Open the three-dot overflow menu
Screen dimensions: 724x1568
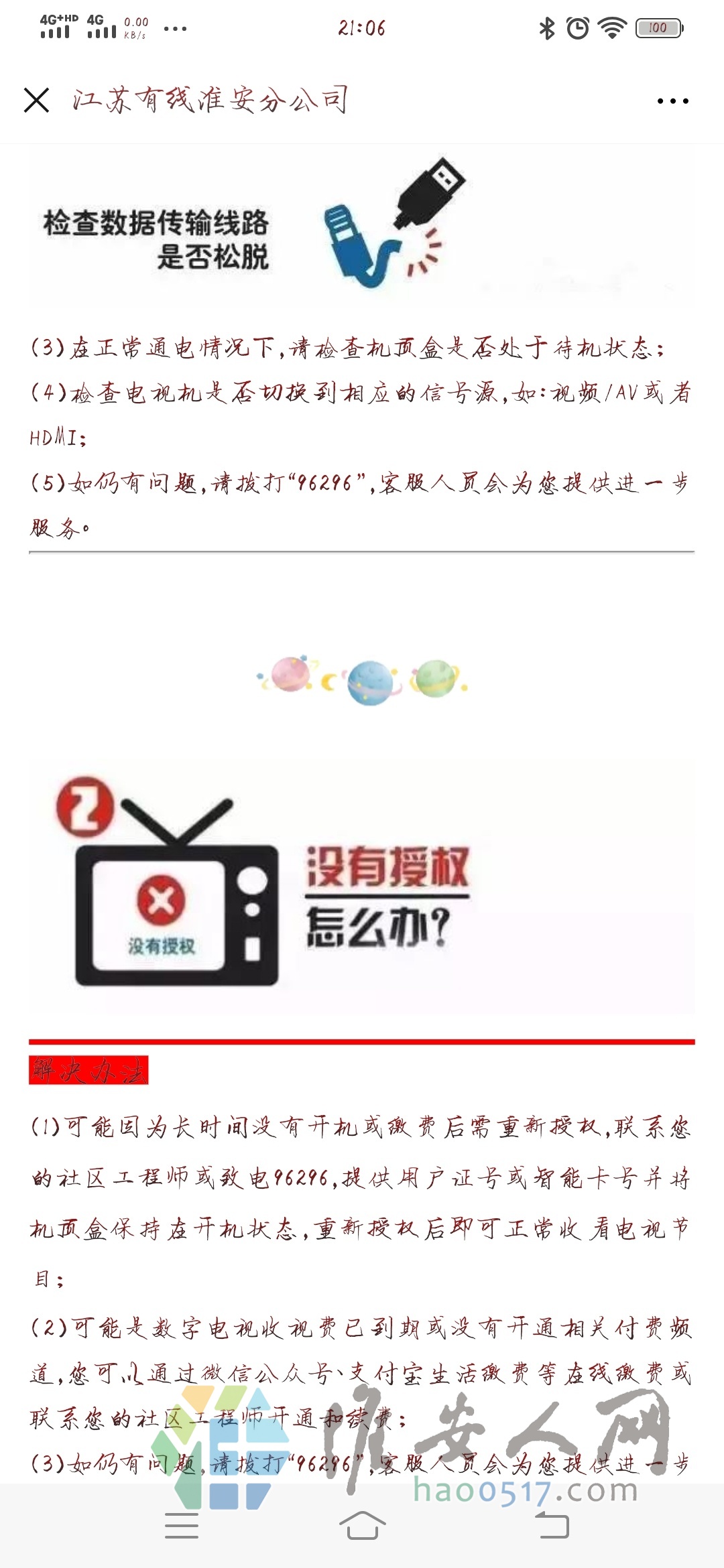672,101
